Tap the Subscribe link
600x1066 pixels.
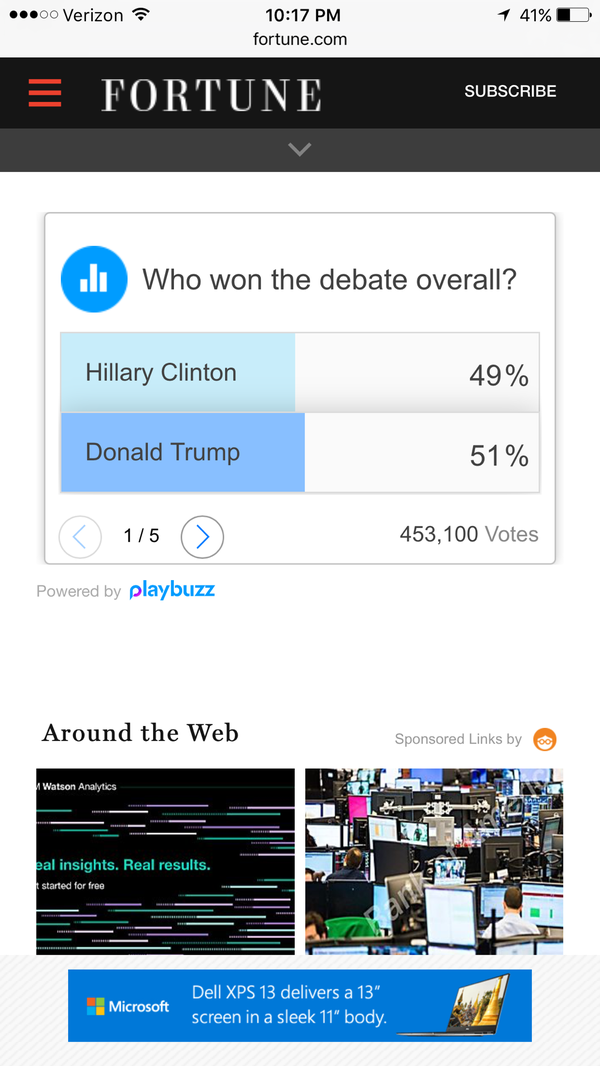click(x=510, y=91)
